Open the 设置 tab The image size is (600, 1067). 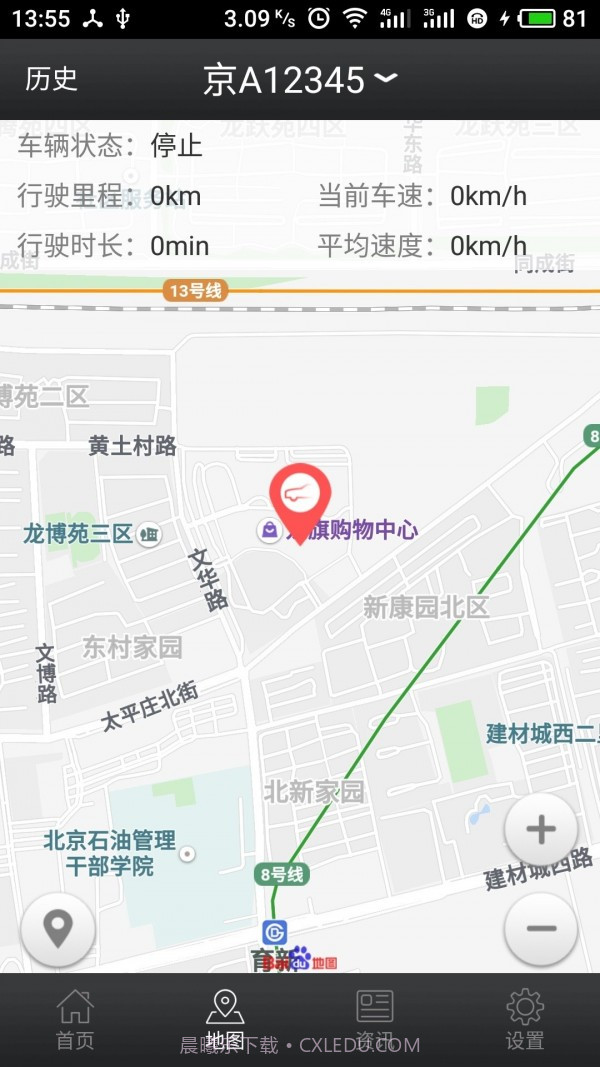525,1019
